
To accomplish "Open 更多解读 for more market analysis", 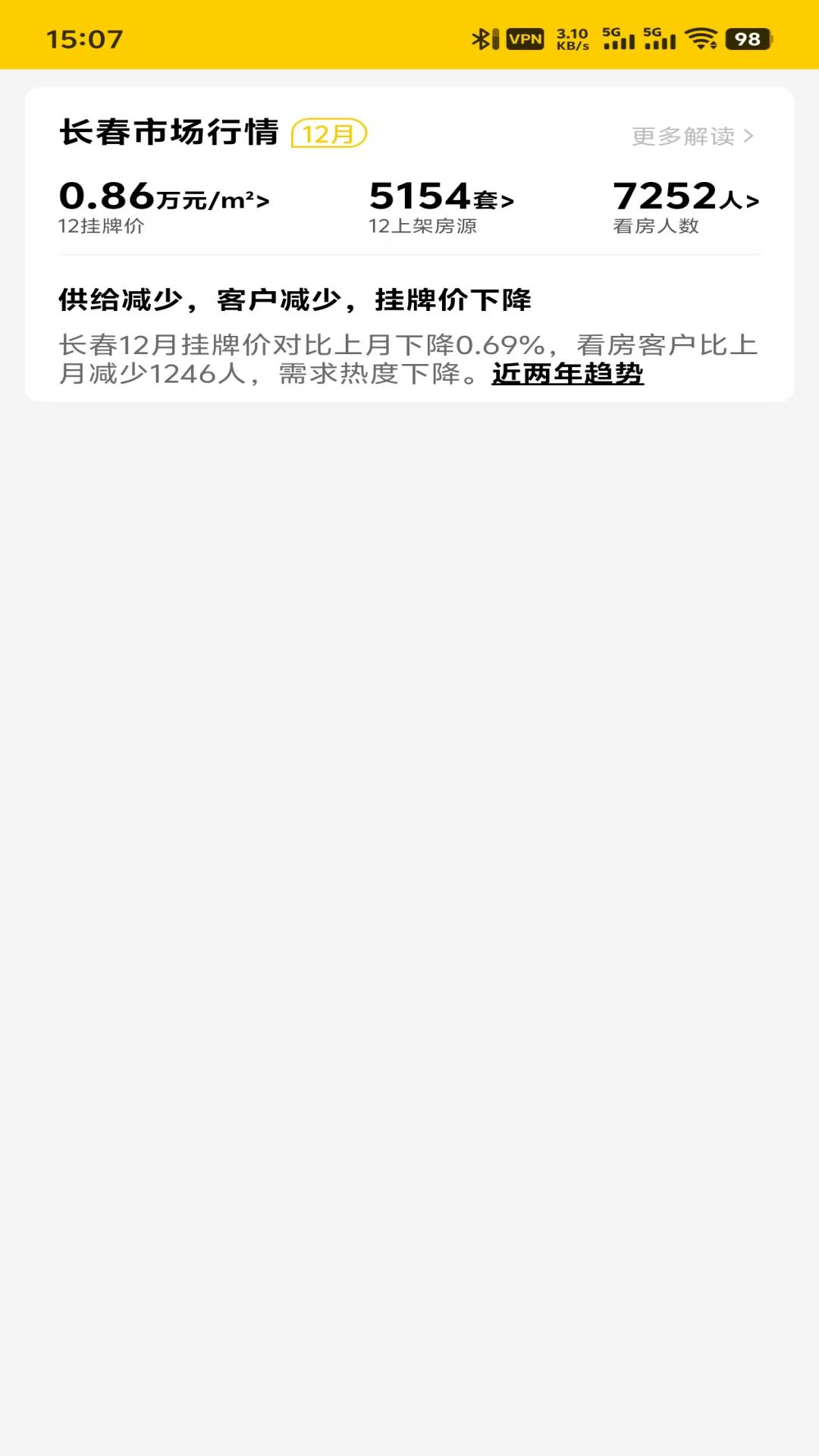I will [x=692, y=136].
